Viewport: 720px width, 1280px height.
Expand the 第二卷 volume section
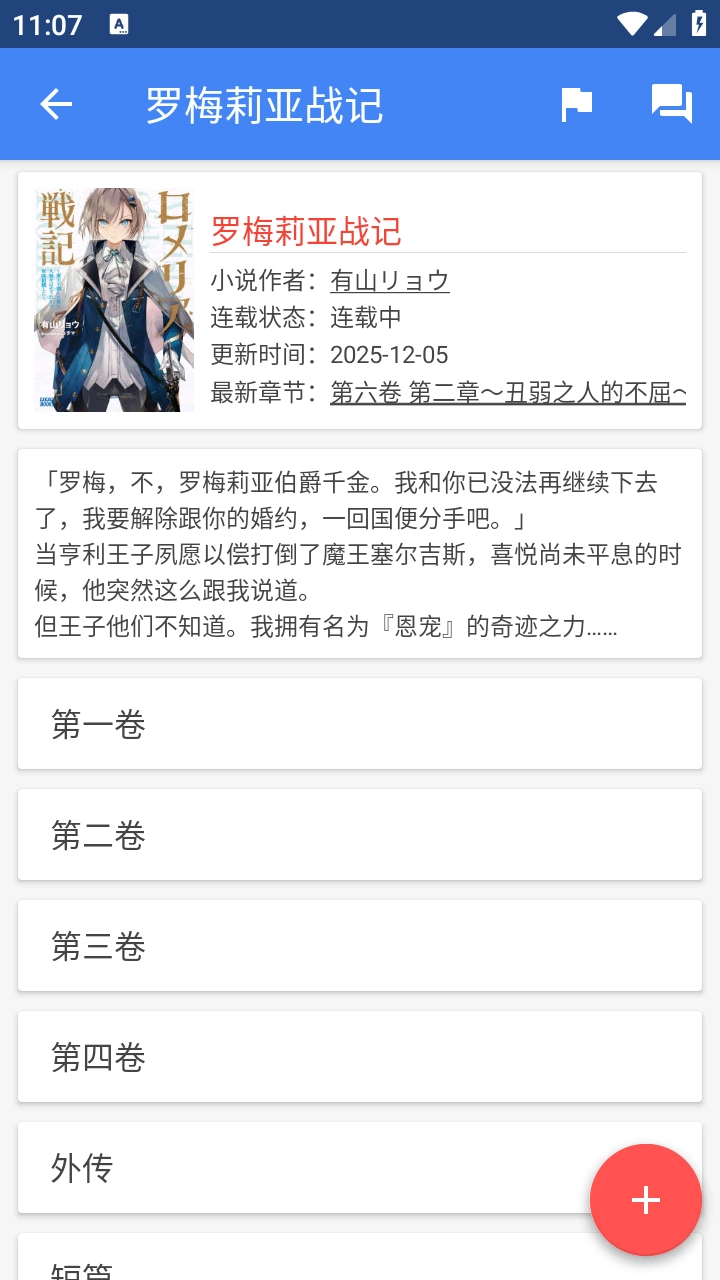[360, 834]
